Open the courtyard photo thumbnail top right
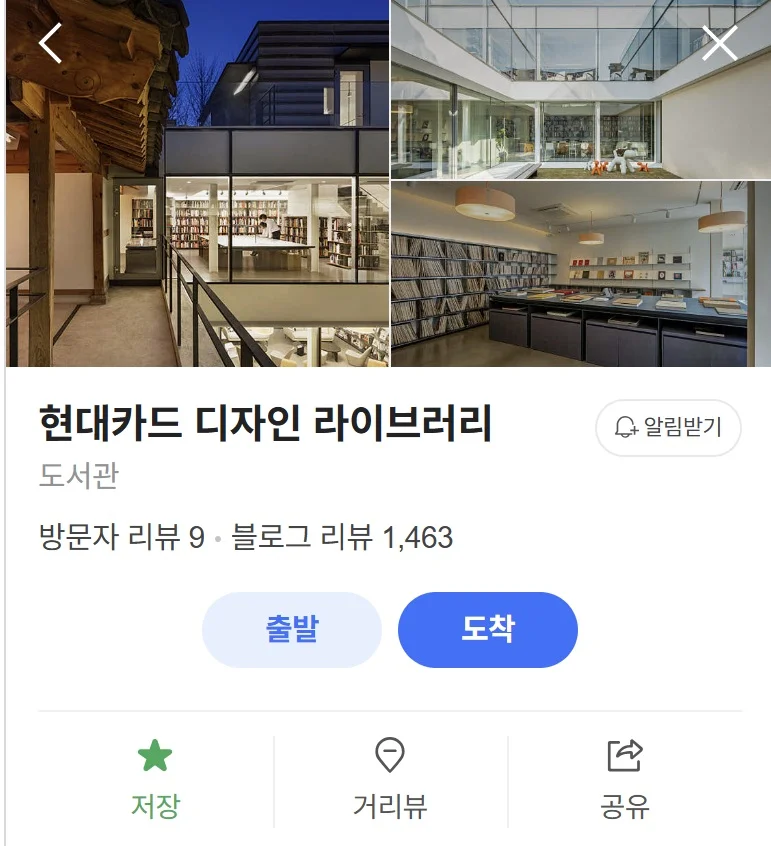 click(x=582, y=90)
